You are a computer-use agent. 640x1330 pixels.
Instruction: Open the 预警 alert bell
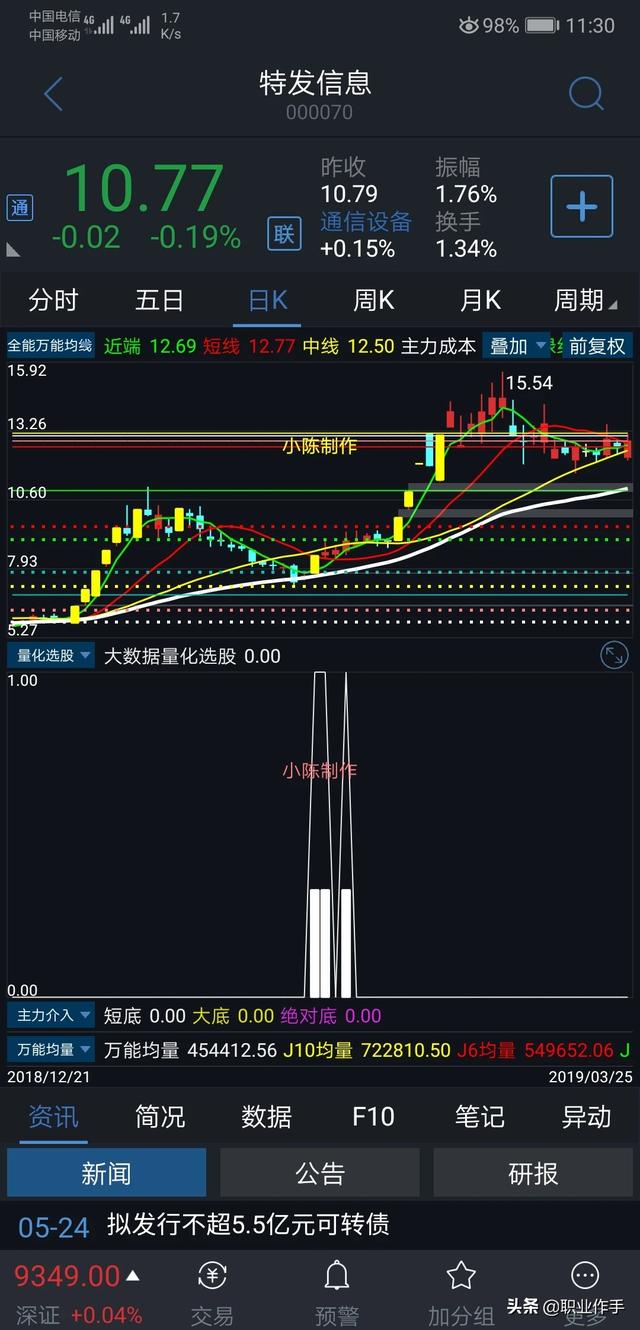[337, 1290]
